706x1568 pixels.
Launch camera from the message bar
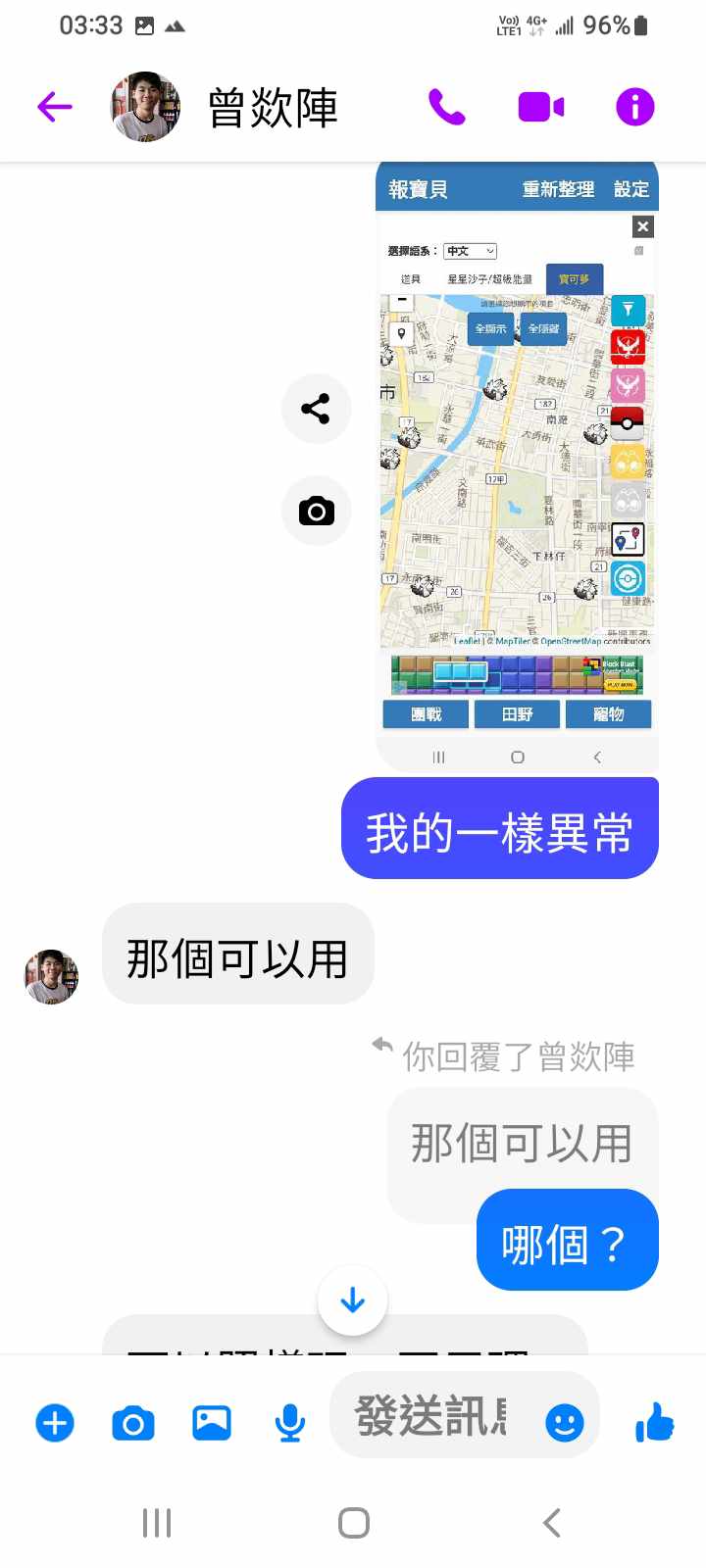133,1422
